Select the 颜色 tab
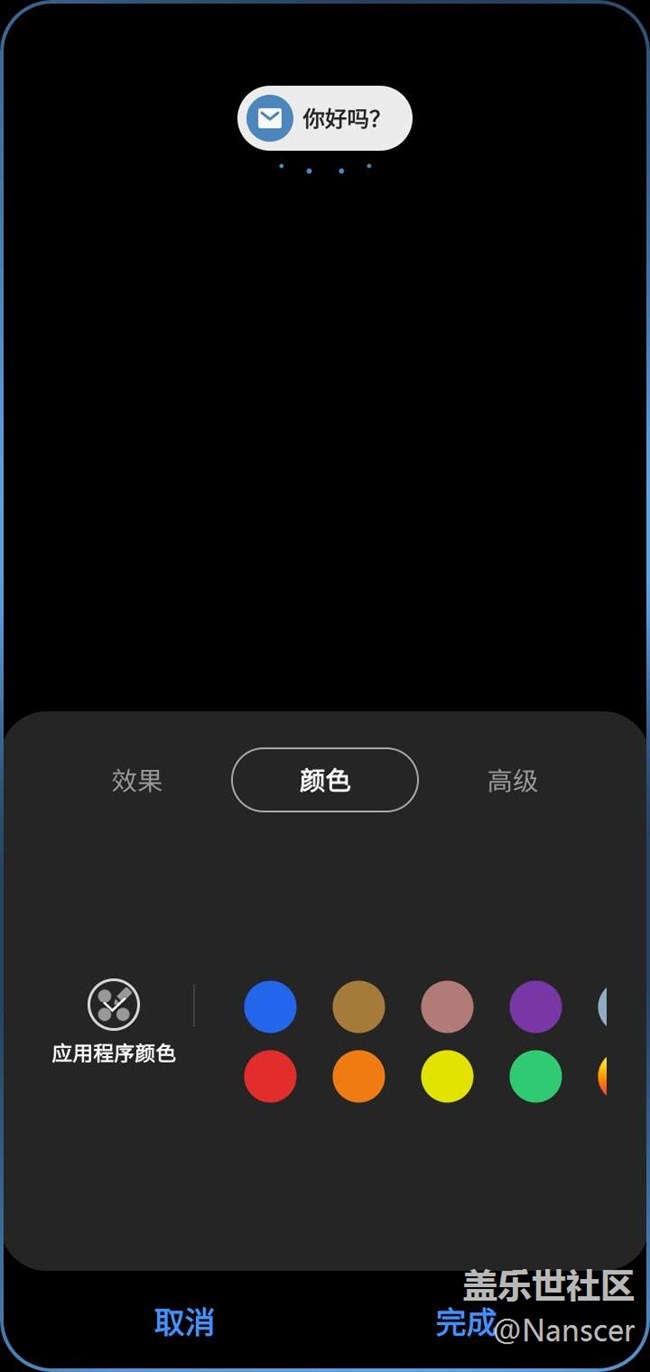The height and width of the screenshot is (1372, 650). click(x=324, y=780)
